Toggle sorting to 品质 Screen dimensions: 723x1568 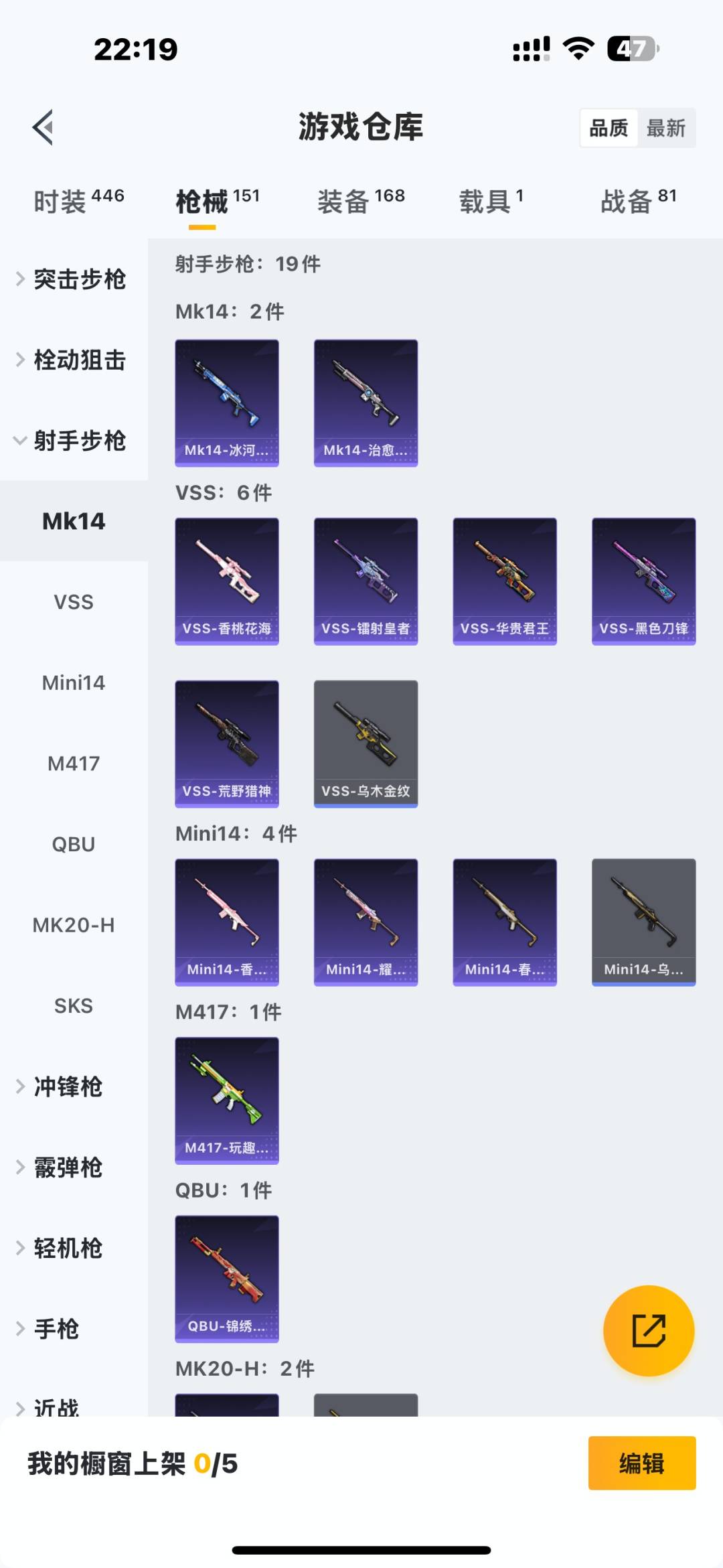pyautogui.click(x=608, y=127)
